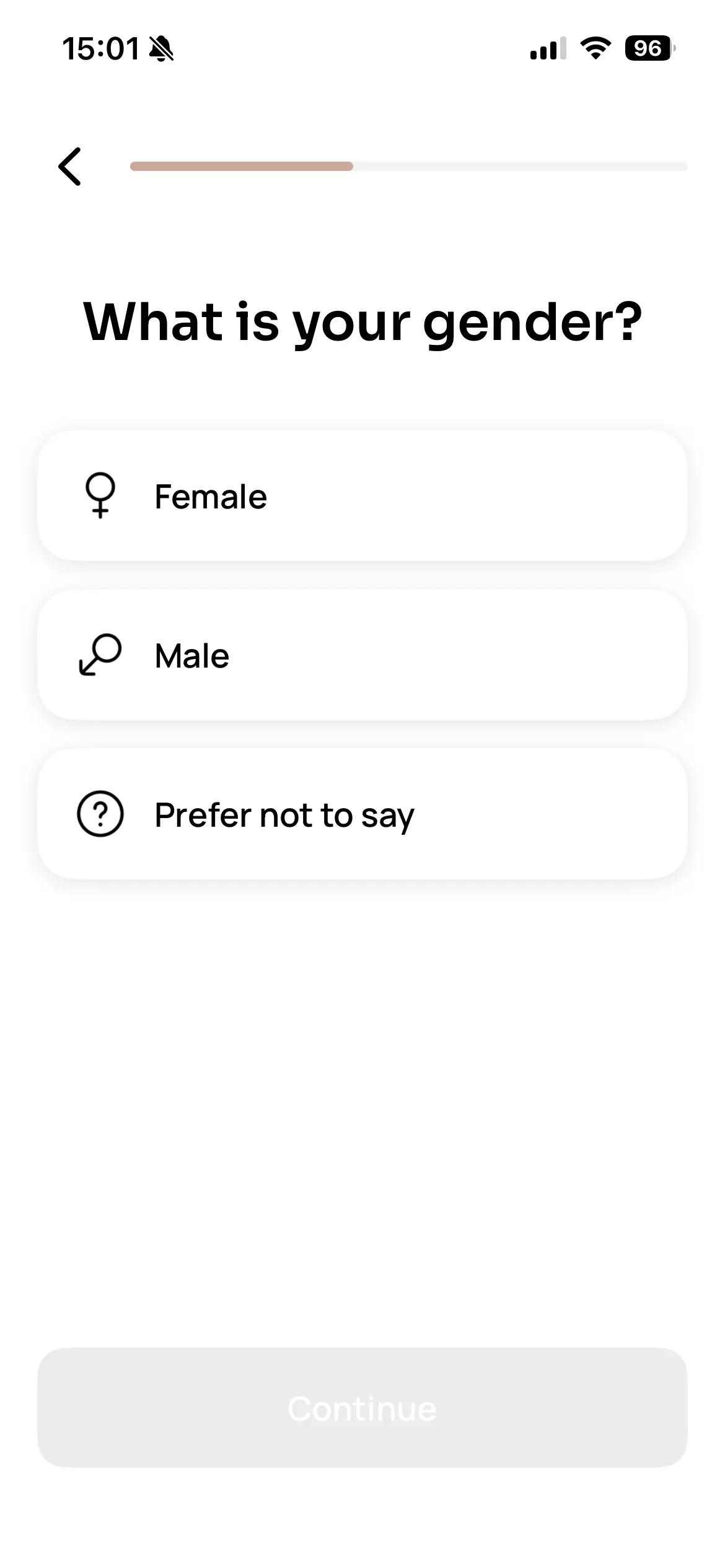725x1568 pixels.
Task: Pick Prefer not to say
Action: (362, 814)
